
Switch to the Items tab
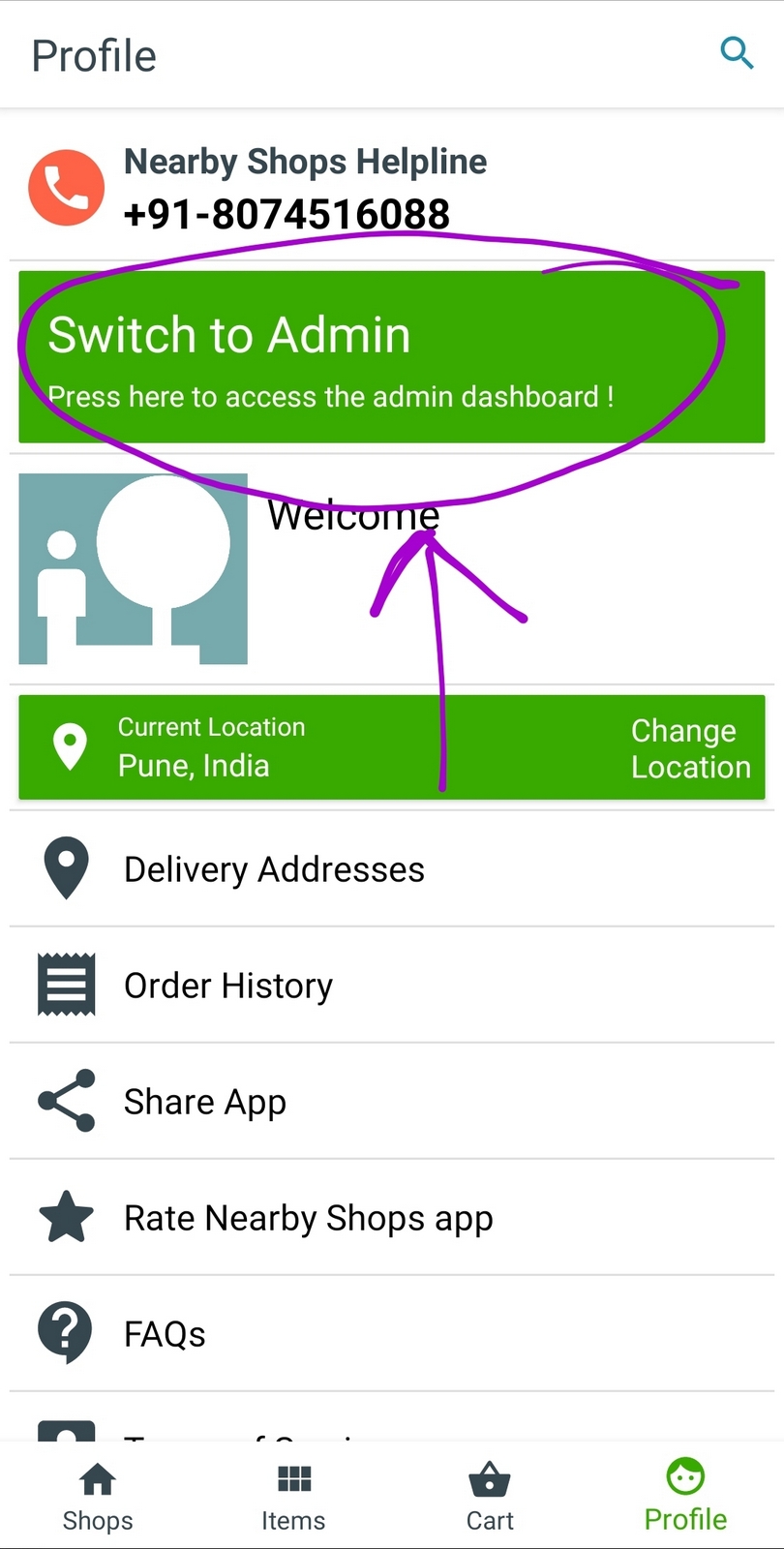[x=293, y=1497]
